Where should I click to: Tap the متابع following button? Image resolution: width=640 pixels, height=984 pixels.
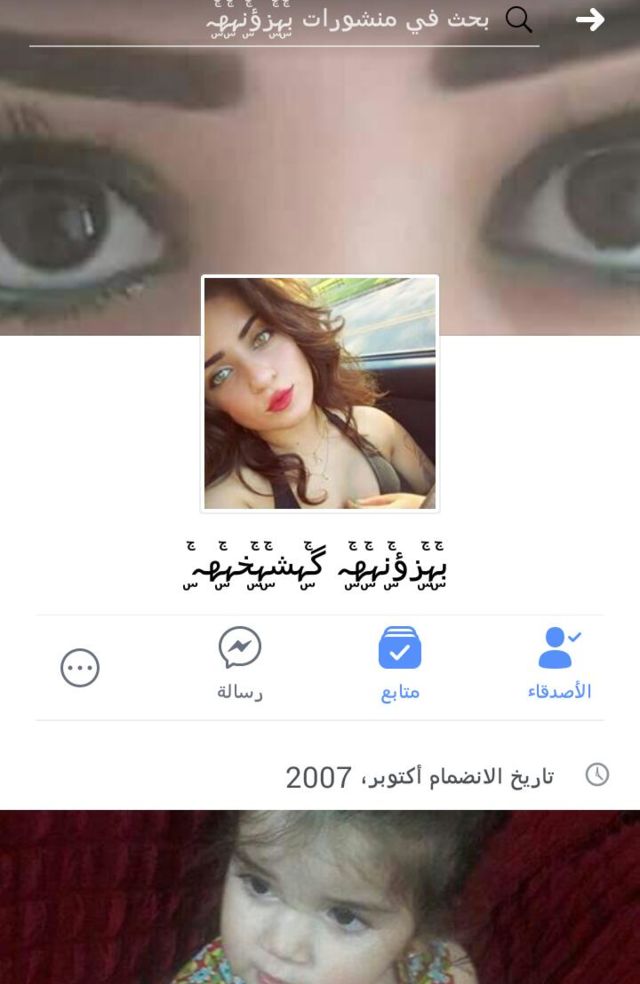tap(400, 663)
